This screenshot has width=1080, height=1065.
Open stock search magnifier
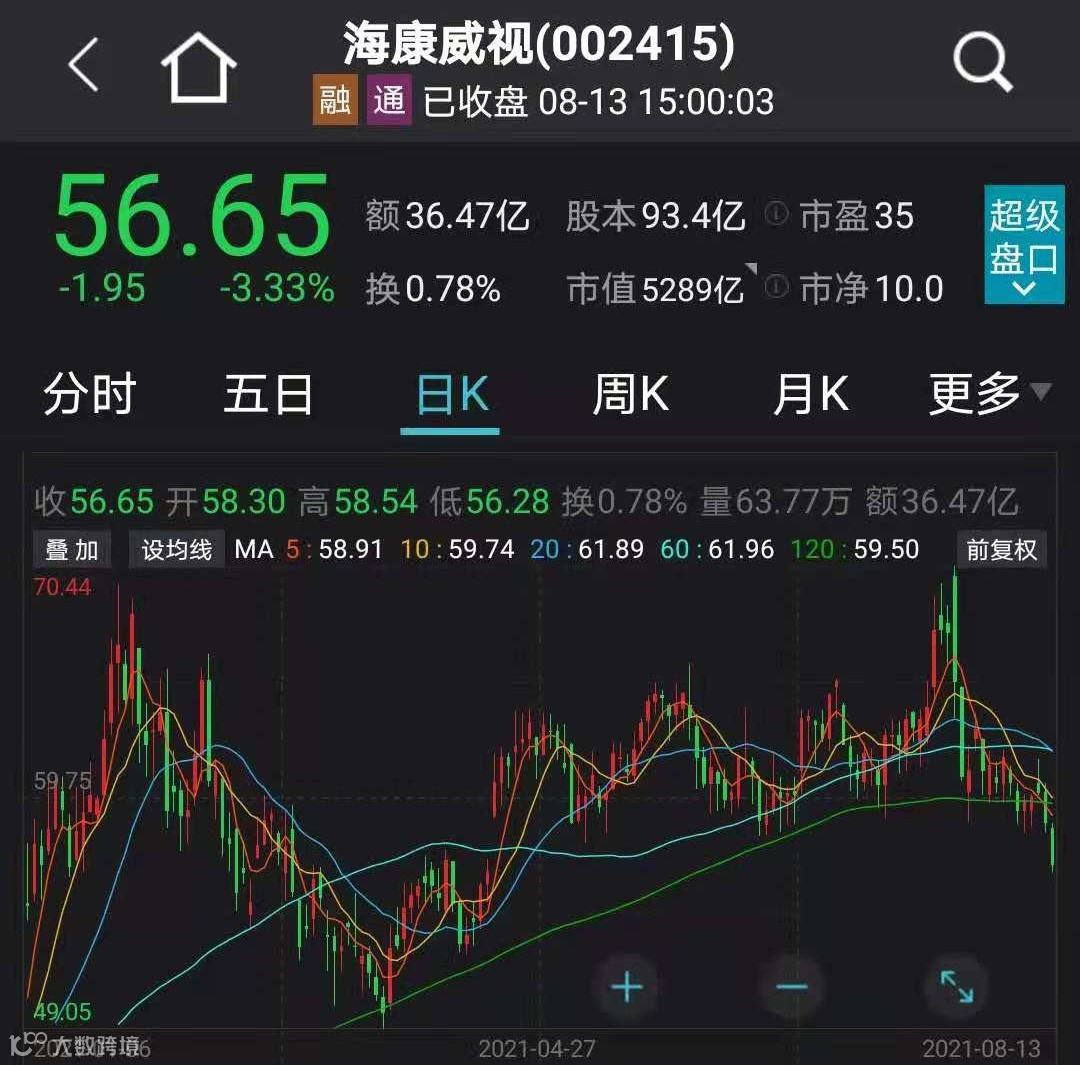[983, 64]
